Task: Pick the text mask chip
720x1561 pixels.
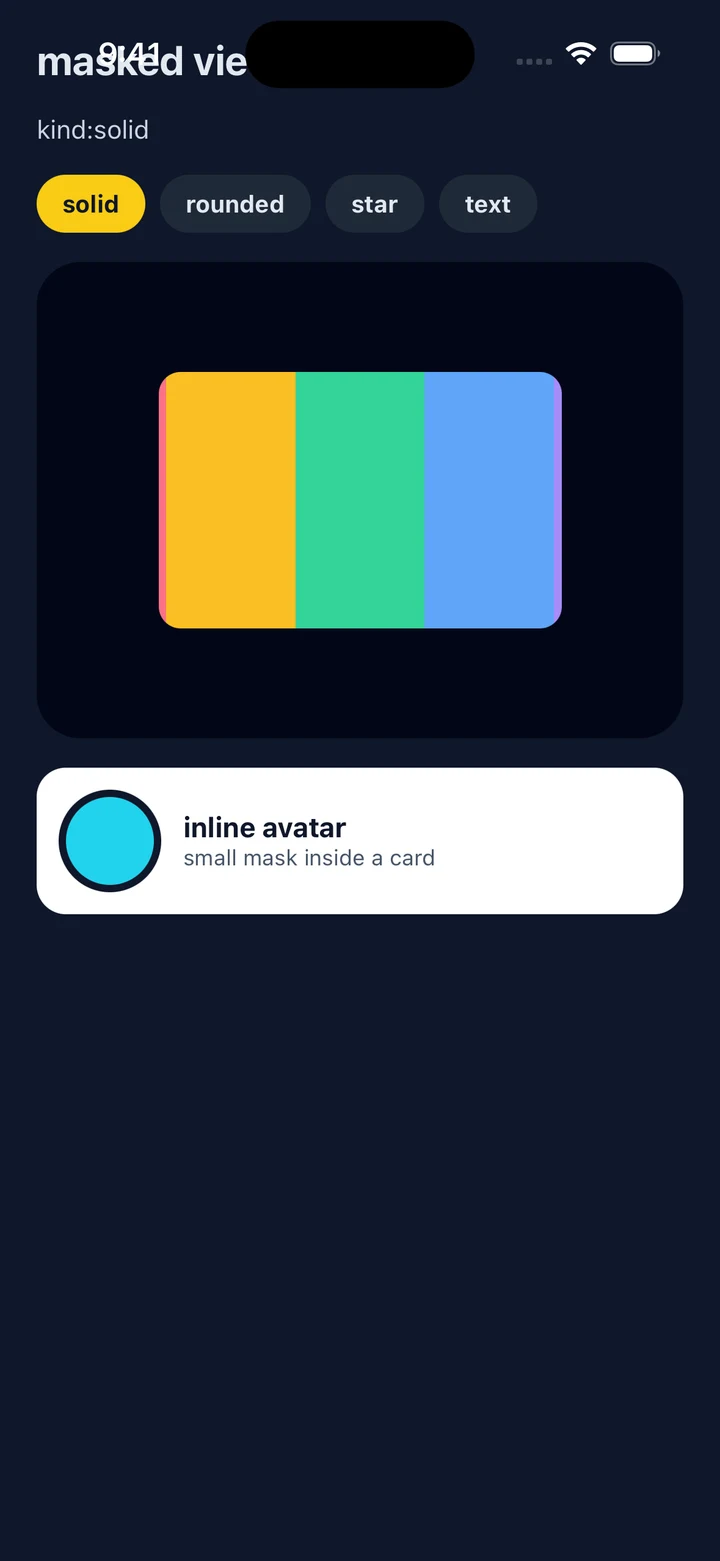Action: coord(488,204)
